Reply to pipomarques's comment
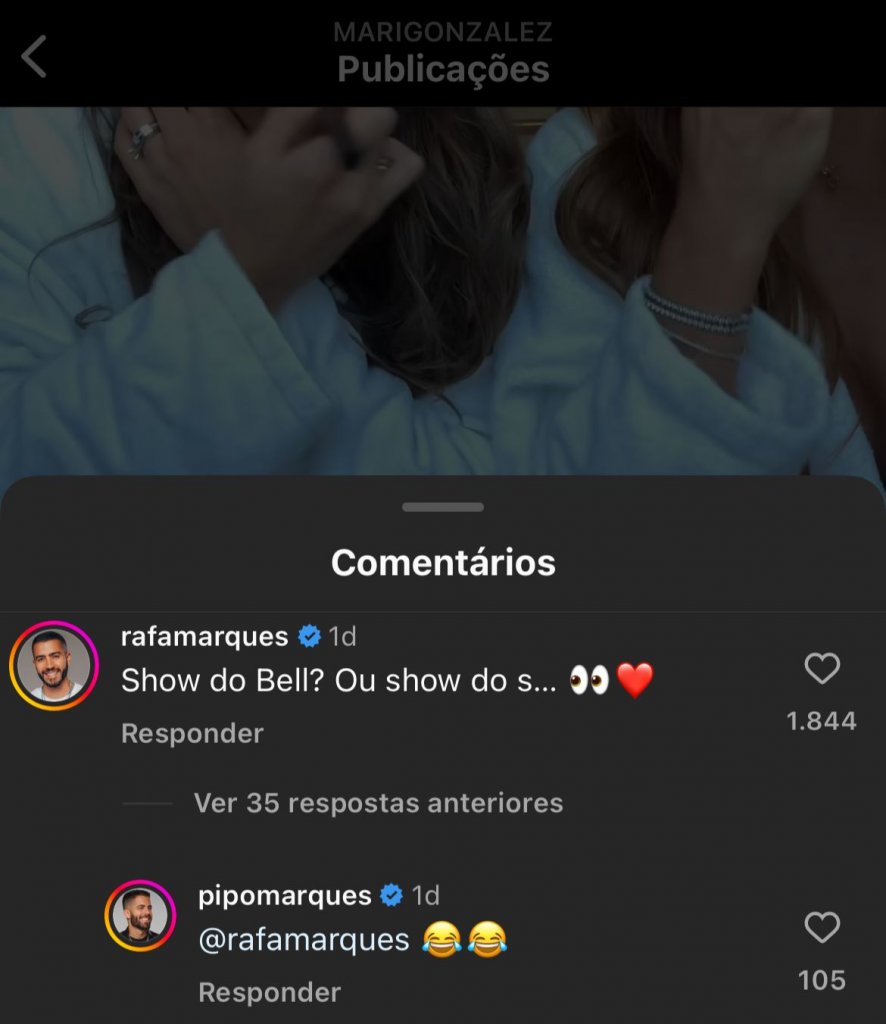Image resolution: width=886 pixels, height=1024 pixels. [x=269, y=992]
